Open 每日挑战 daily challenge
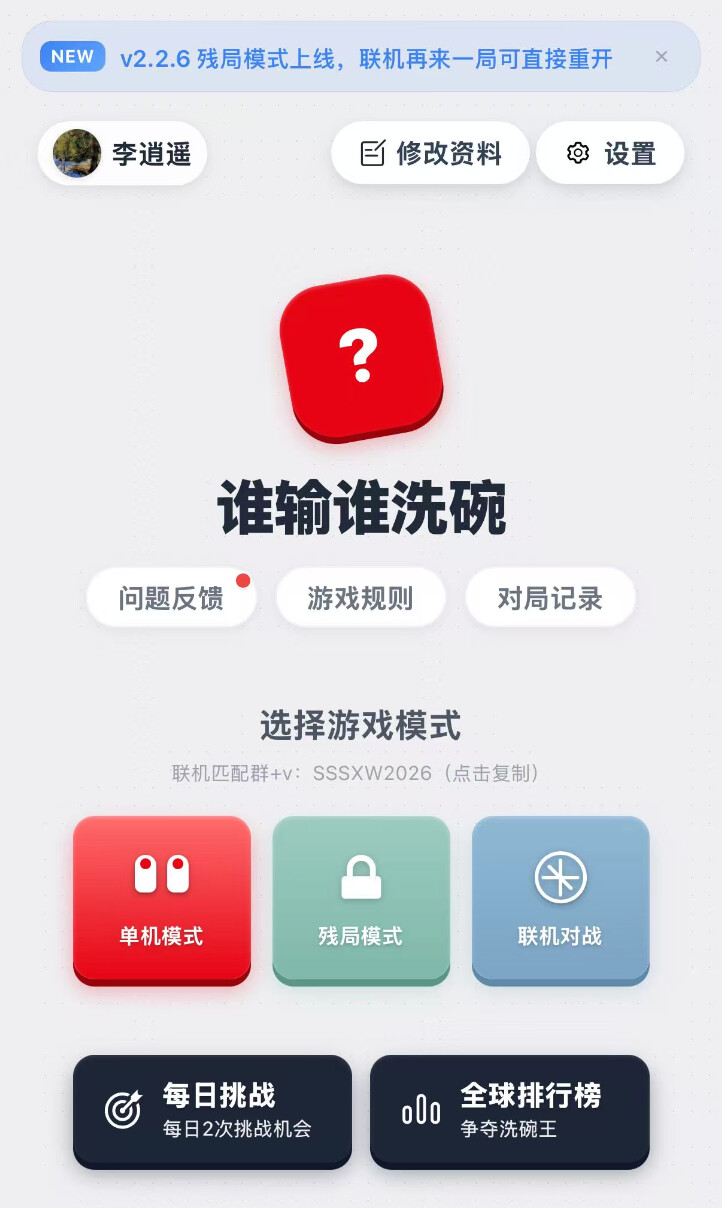 pyautogui.click(x=212, y=1110)
